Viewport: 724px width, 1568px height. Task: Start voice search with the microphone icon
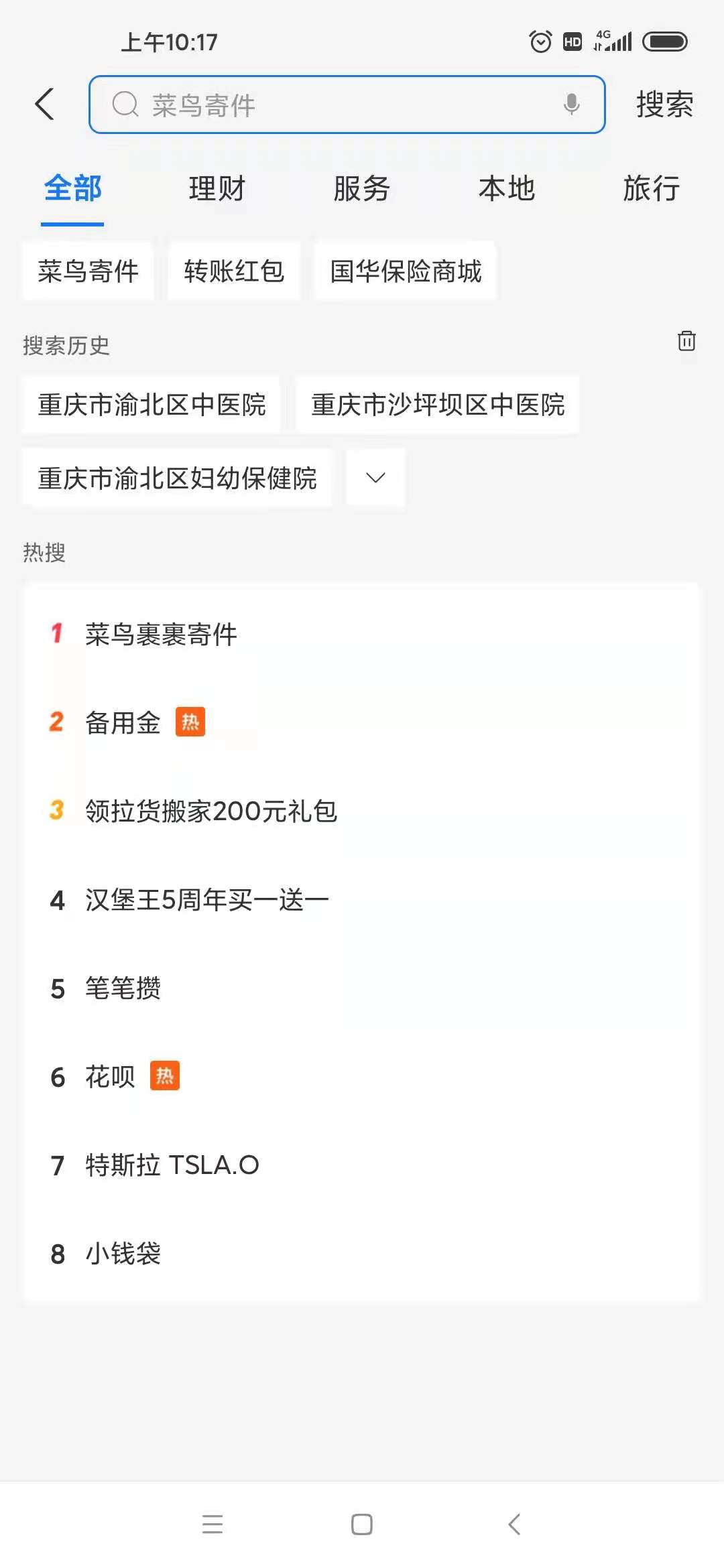[x=571, y=105]
